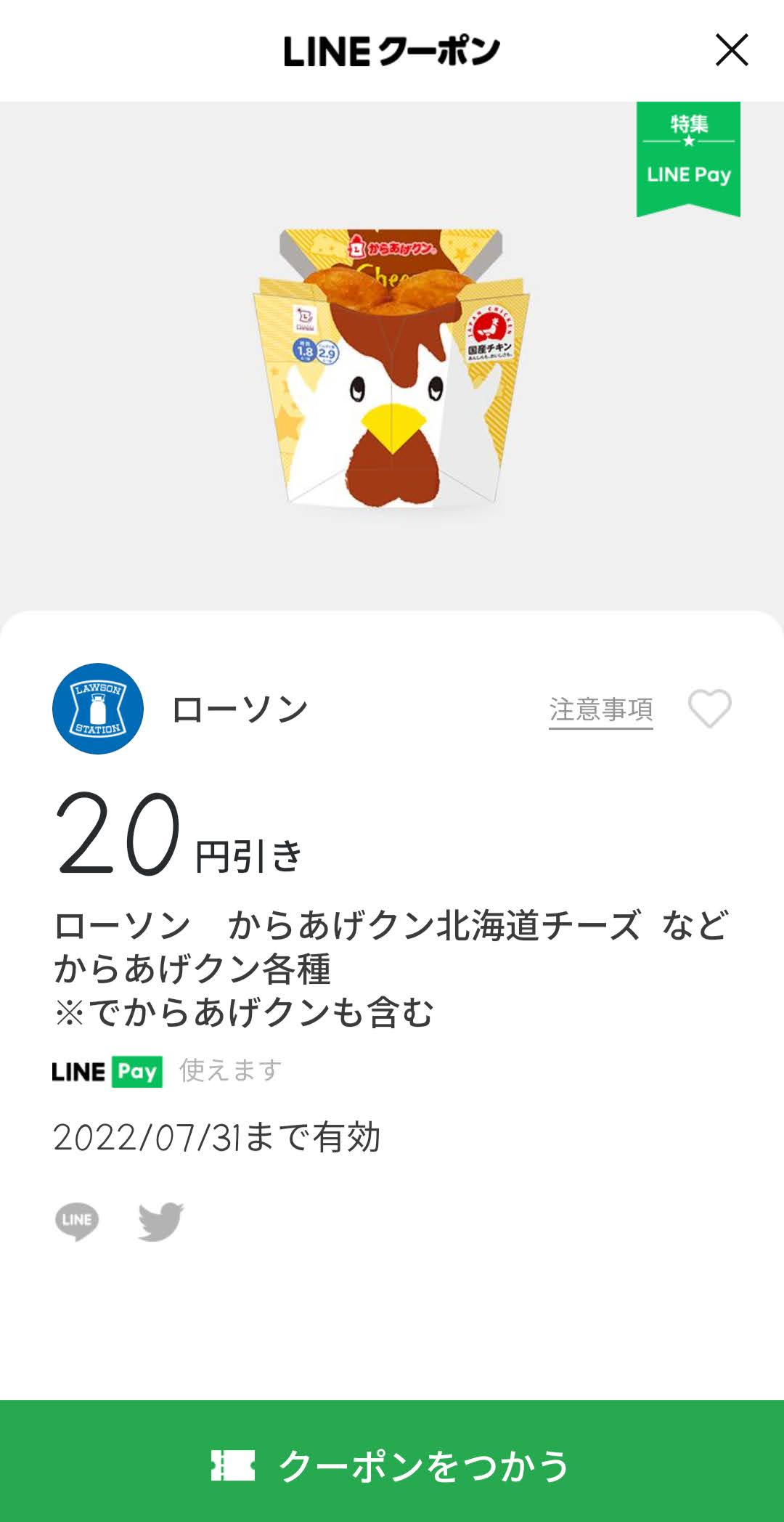The height and width of the screenshot is (1522, 784).
Task: Open the 特集 LINE Pay banner
Action: pyautogui.click(x=688, y=158)
